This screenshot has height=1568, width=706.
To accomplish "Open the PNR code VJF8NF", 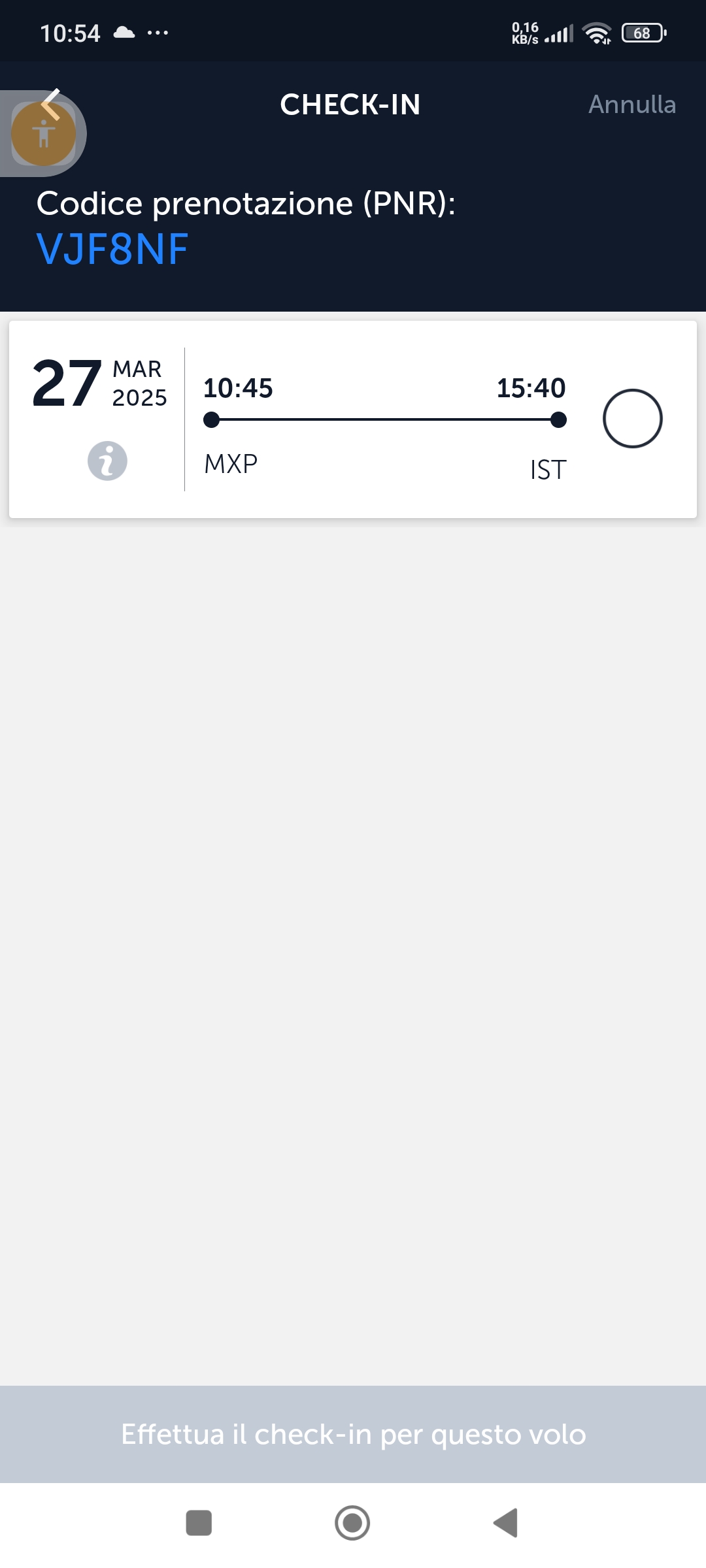I will (x=112, y=249).
